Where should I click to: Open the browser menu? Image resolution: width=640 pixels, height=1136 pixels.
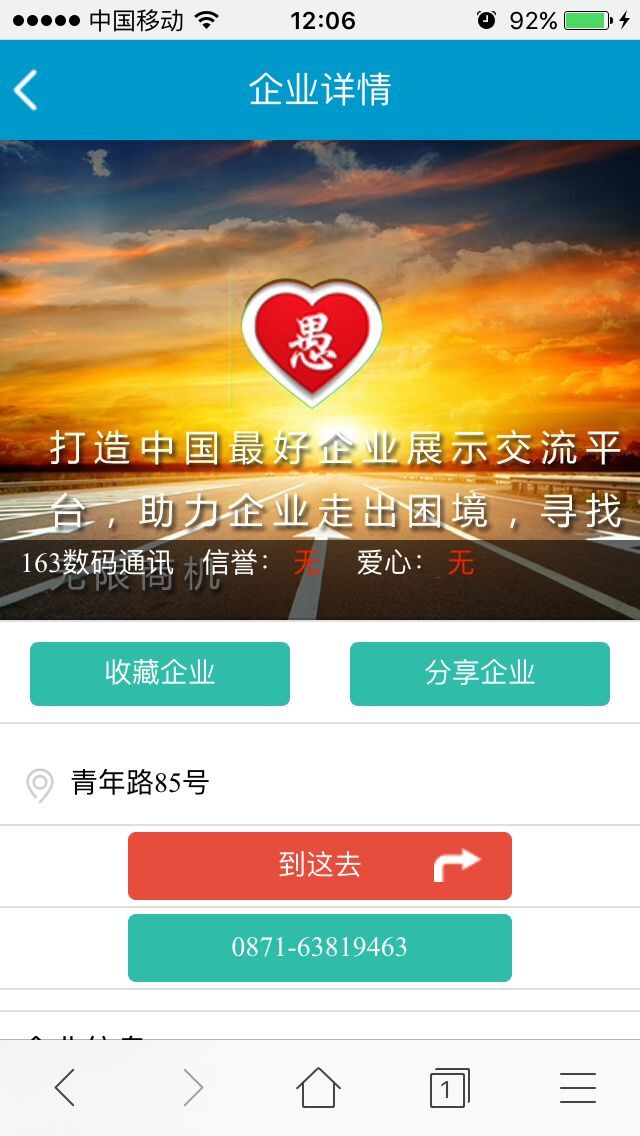point(578,1087)
